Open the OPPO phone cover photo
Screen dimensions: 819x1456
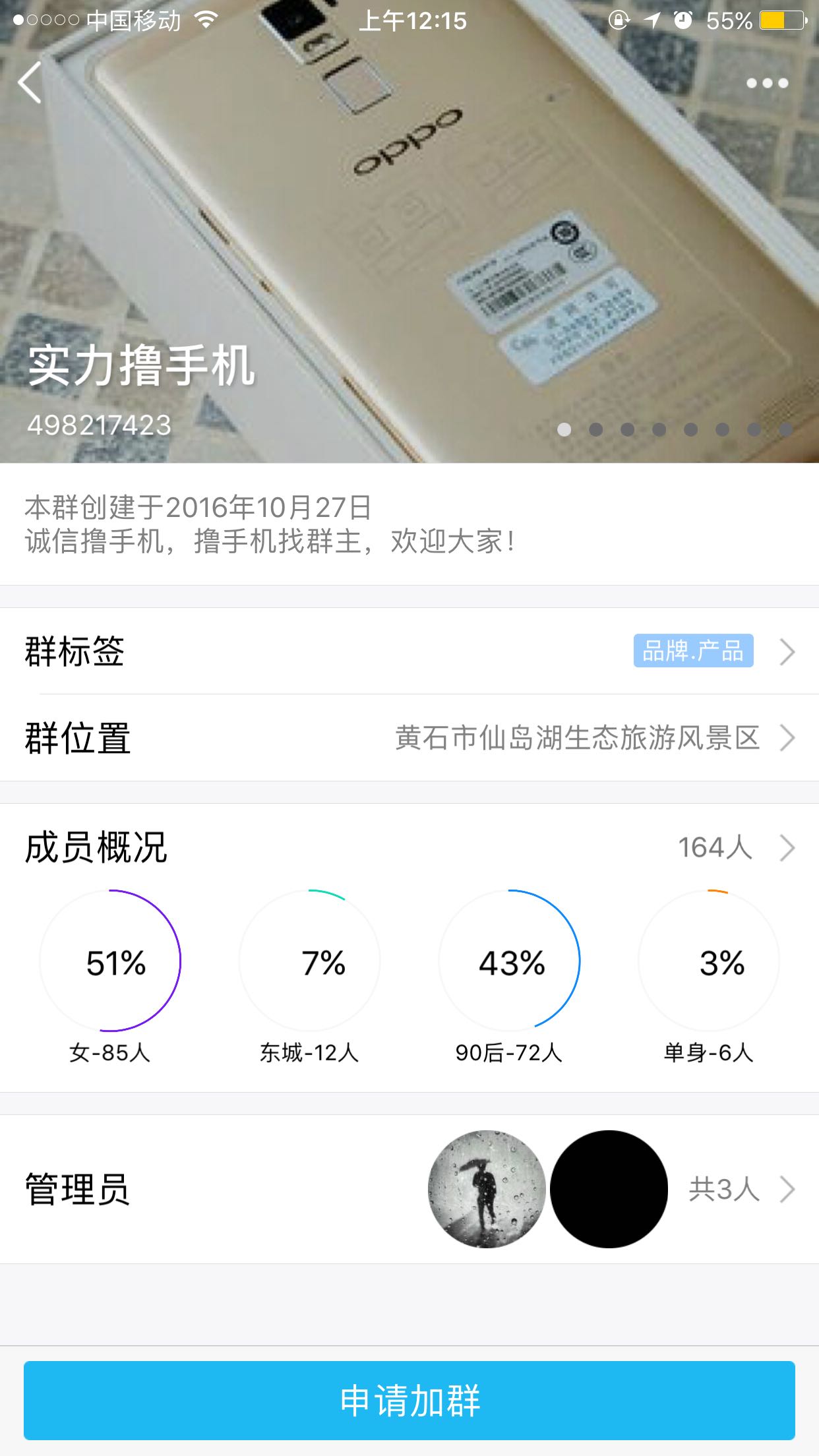coord(409,231)
